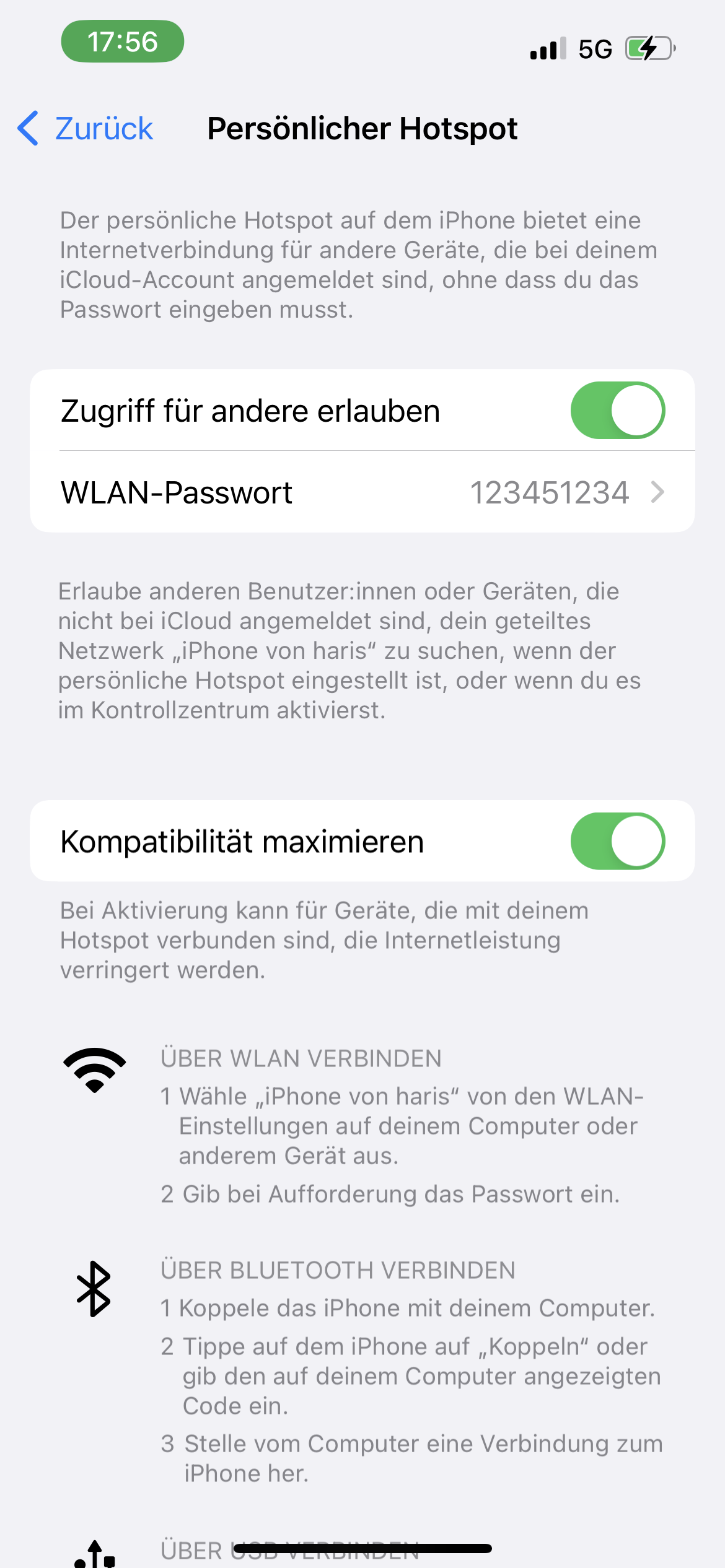The image size is (725, 1568).
Task: Open the WLAN-Passwort setting
Action: [362, 492]
